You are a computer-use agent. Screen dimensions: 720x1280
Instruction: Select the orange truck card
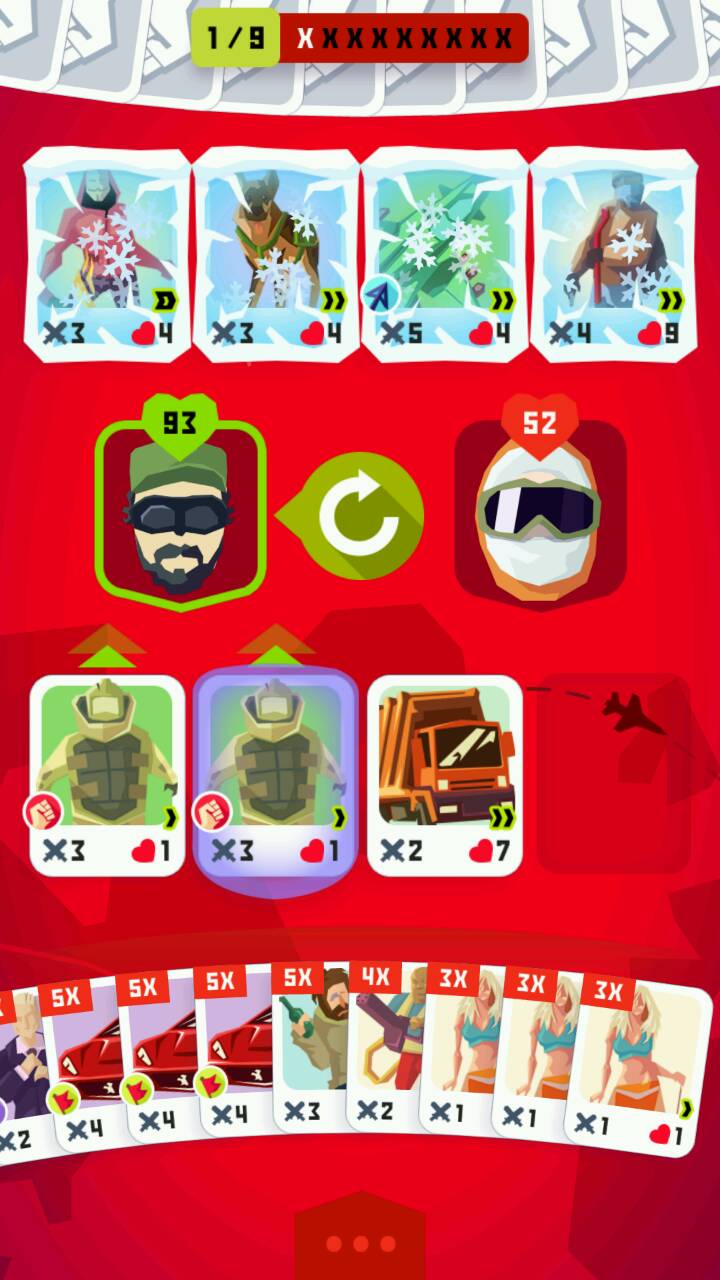[445, 775]
